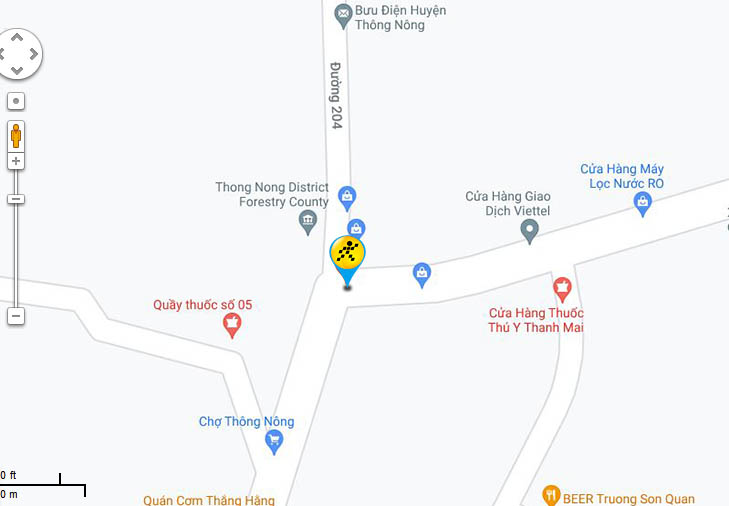Pan the map down with the arrow control
The image size is (729, 506).
(17, 71)
